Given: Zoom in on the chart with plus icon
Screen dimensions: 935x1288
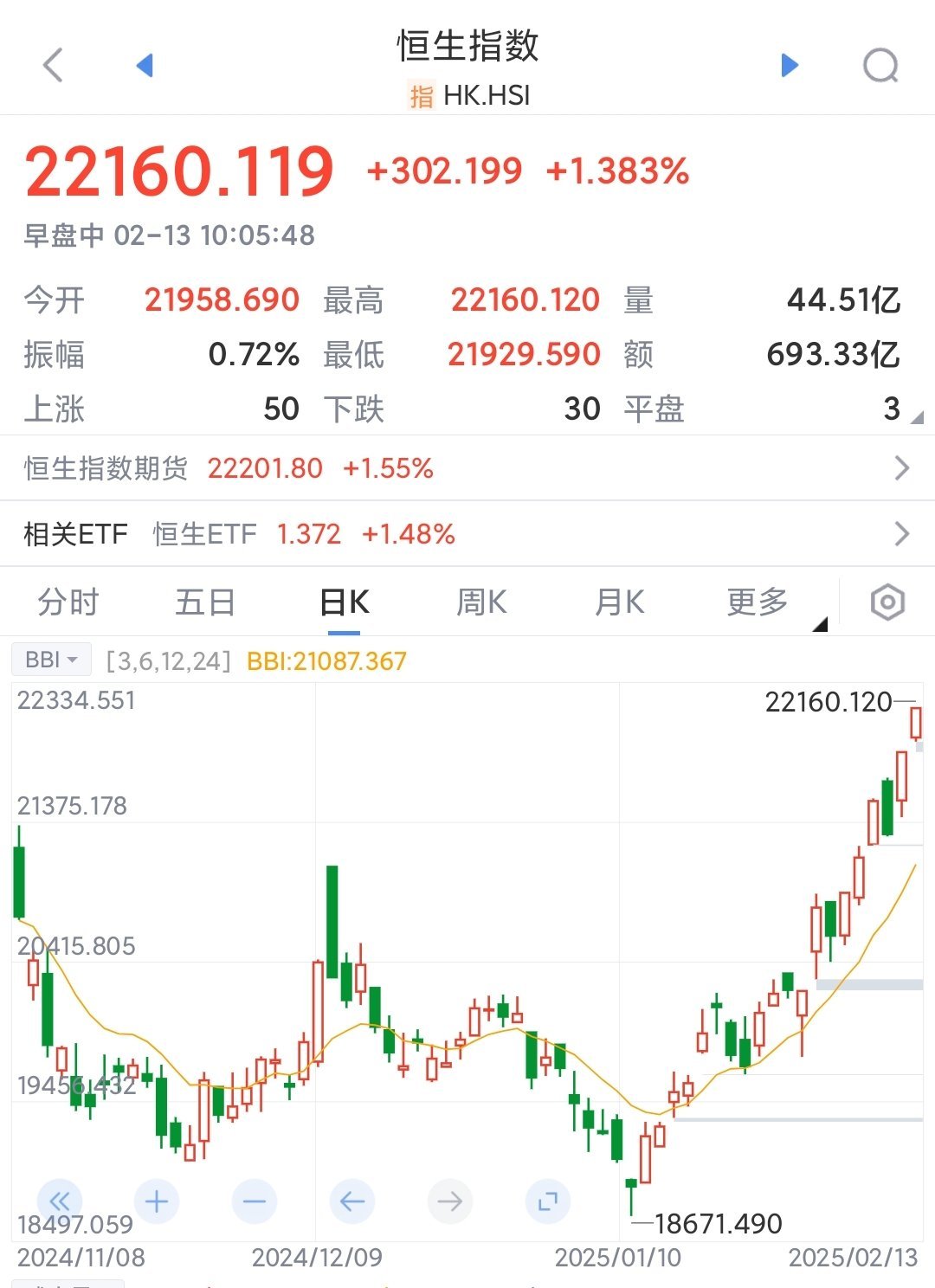Looking at the screenshot, I should (x=157, y=1201).
